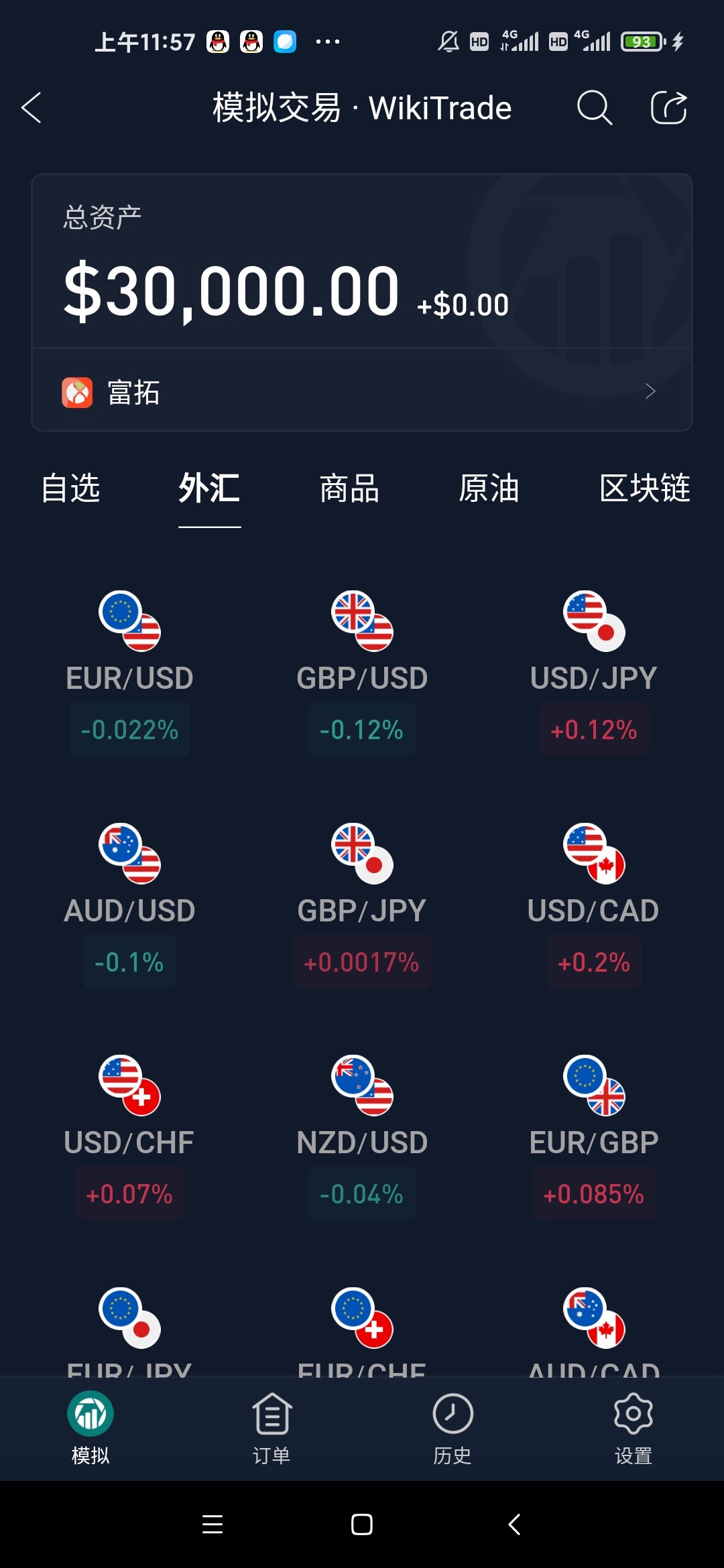The width and height of the screenshot is (724, 1568).
Task: Switch to the 区块链 tab
Action: coord(646,489)
